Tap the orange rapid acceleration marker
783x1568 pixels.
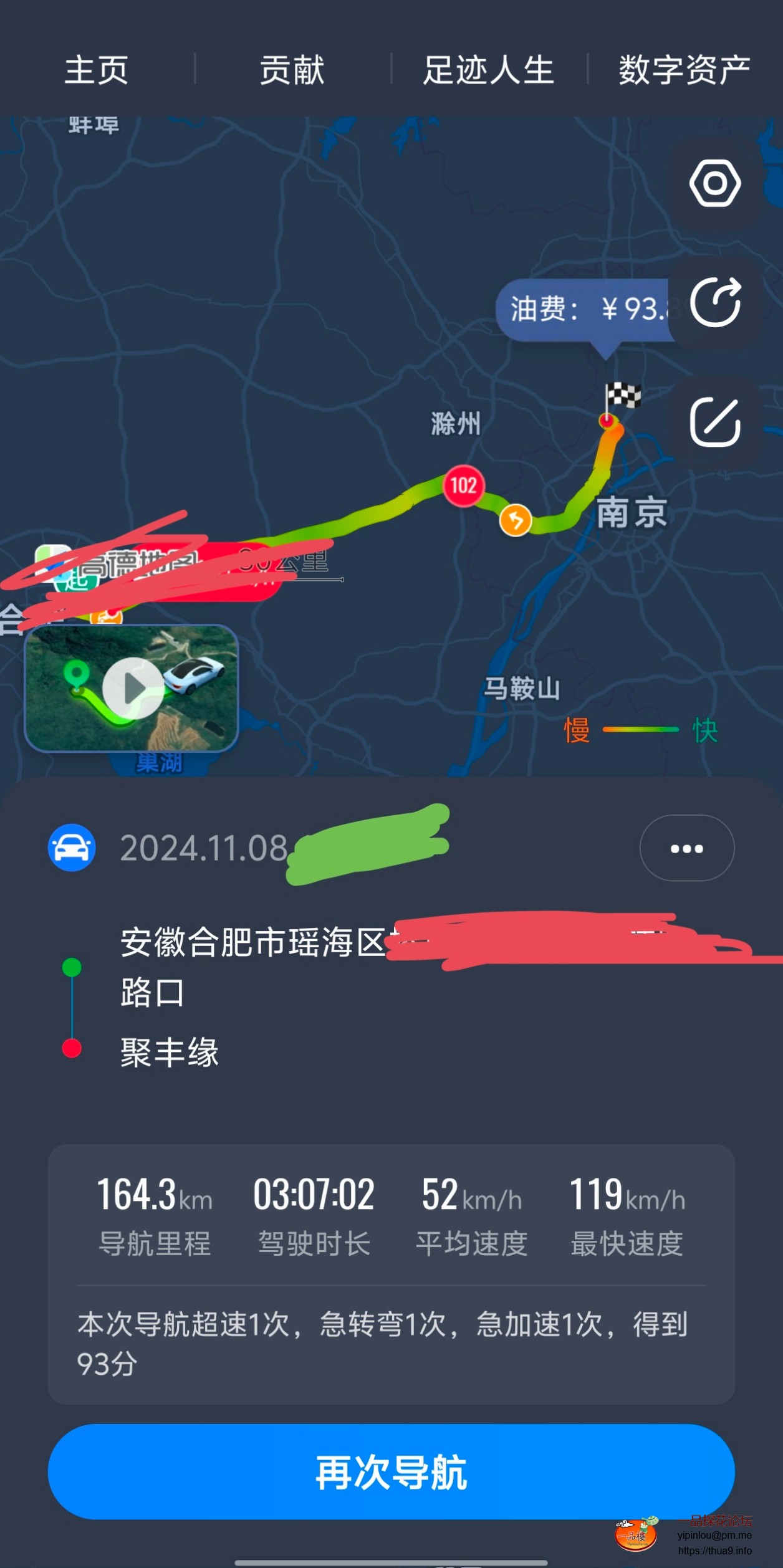click(x=516, y=520)
